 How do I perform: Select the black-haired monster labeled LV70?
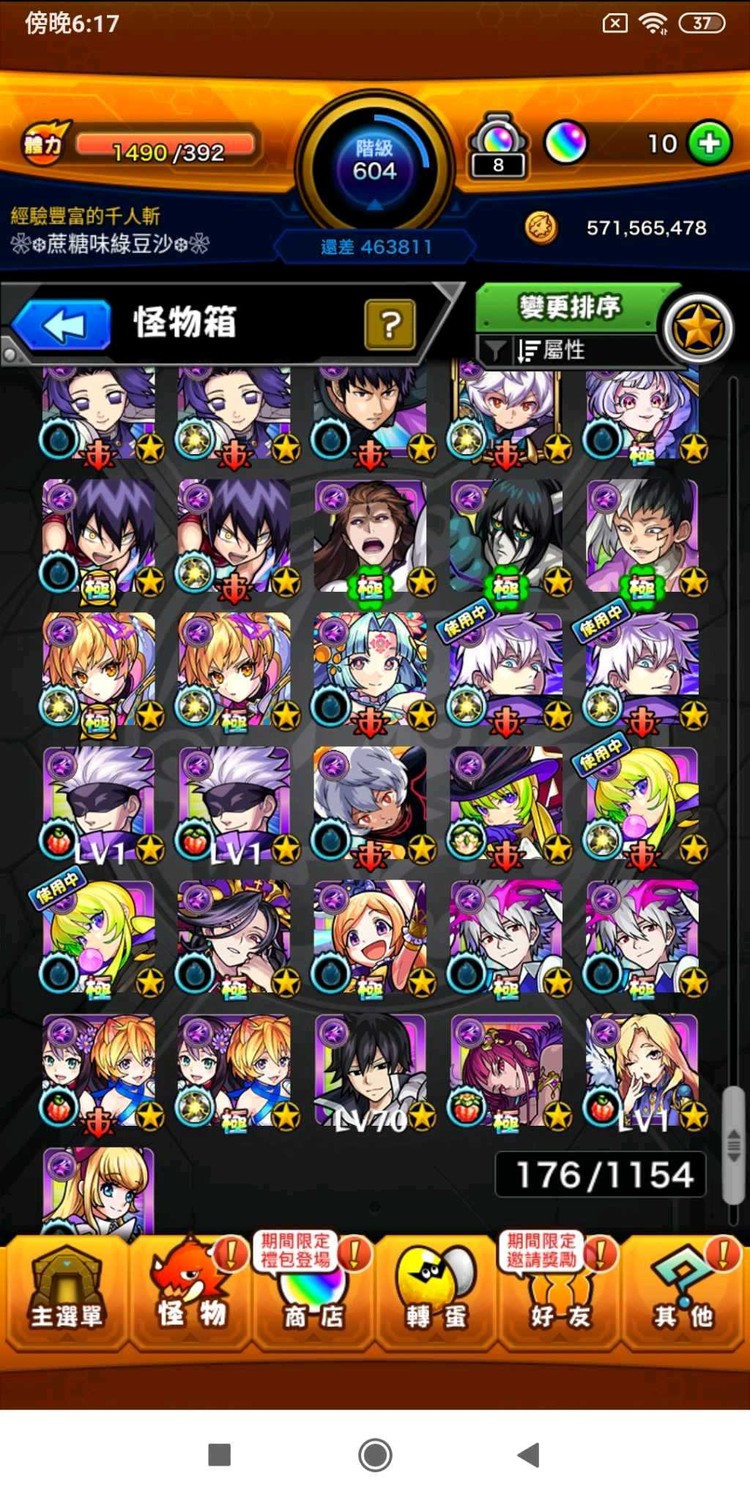(x=370, y=1072)
